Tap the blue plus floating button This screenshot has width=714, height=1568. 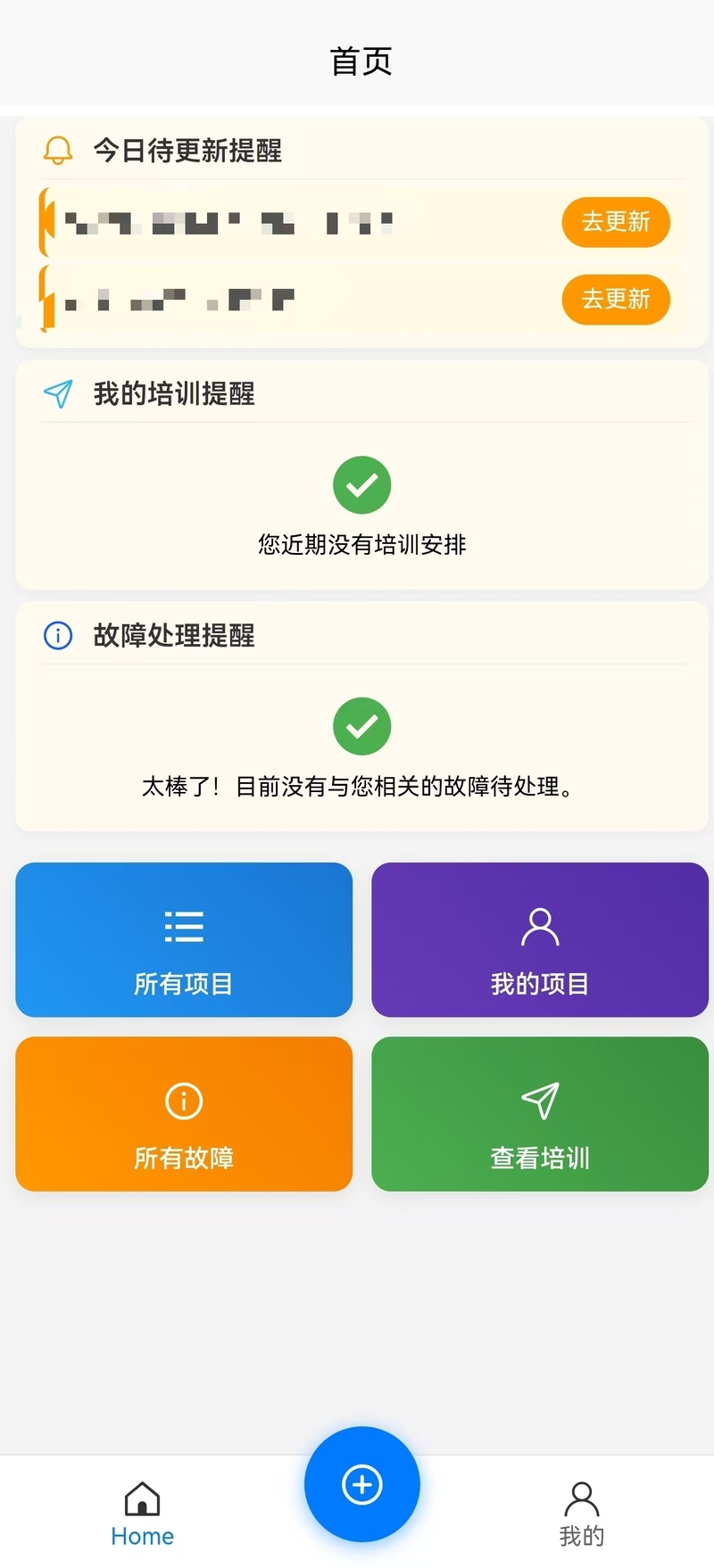[x=361, y=1484]
